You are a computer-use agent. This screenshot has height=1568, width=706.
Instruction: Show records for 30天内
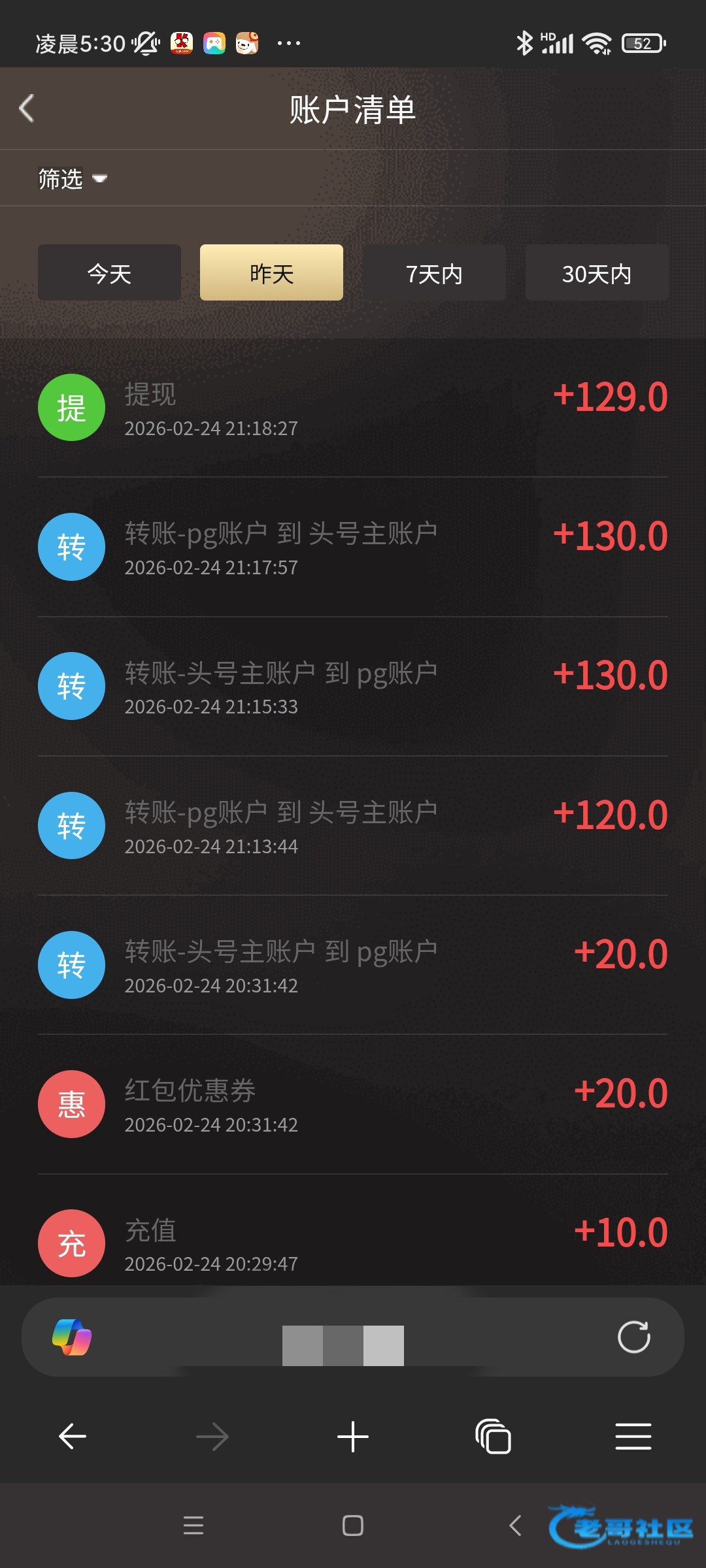point(596,273)
